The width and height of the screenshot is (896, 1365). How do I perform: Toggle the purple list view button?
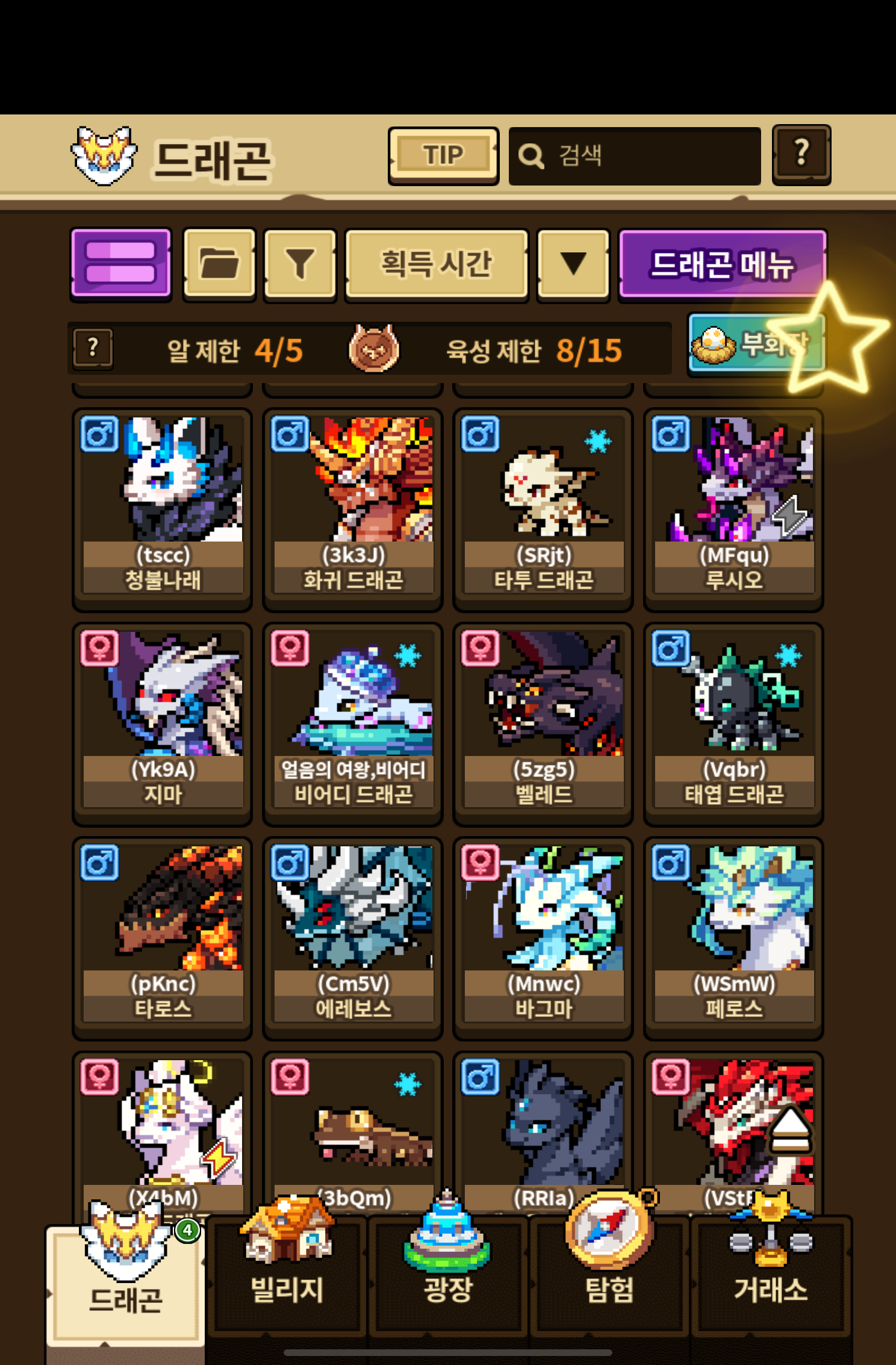click(121, 263)
